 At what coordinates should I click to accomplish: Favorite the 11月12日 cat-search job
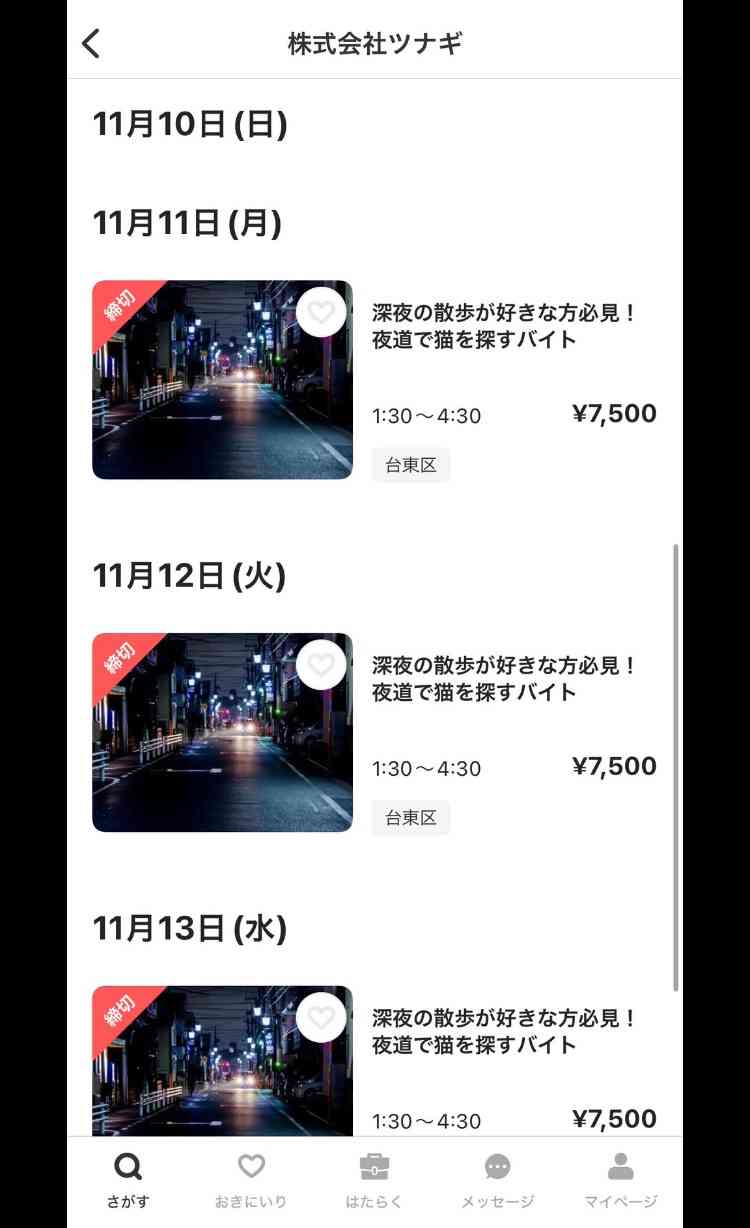coord(321,665)
